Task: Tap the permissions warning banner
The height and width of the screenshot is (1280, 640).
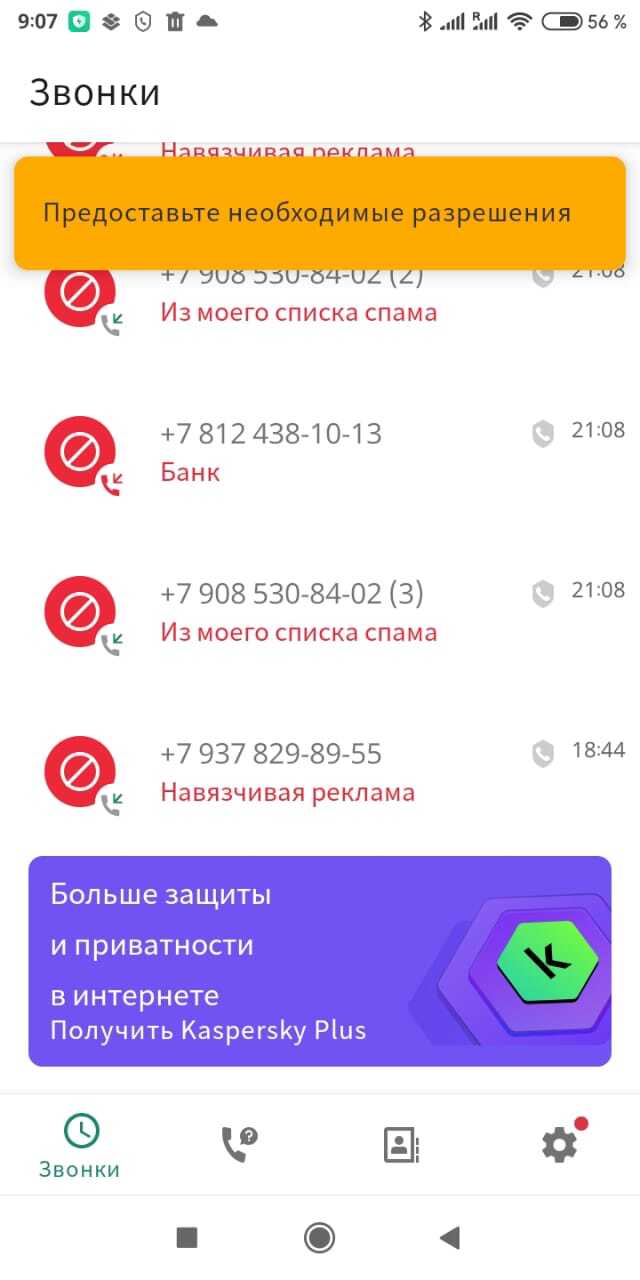Action: tap(320, 213)
